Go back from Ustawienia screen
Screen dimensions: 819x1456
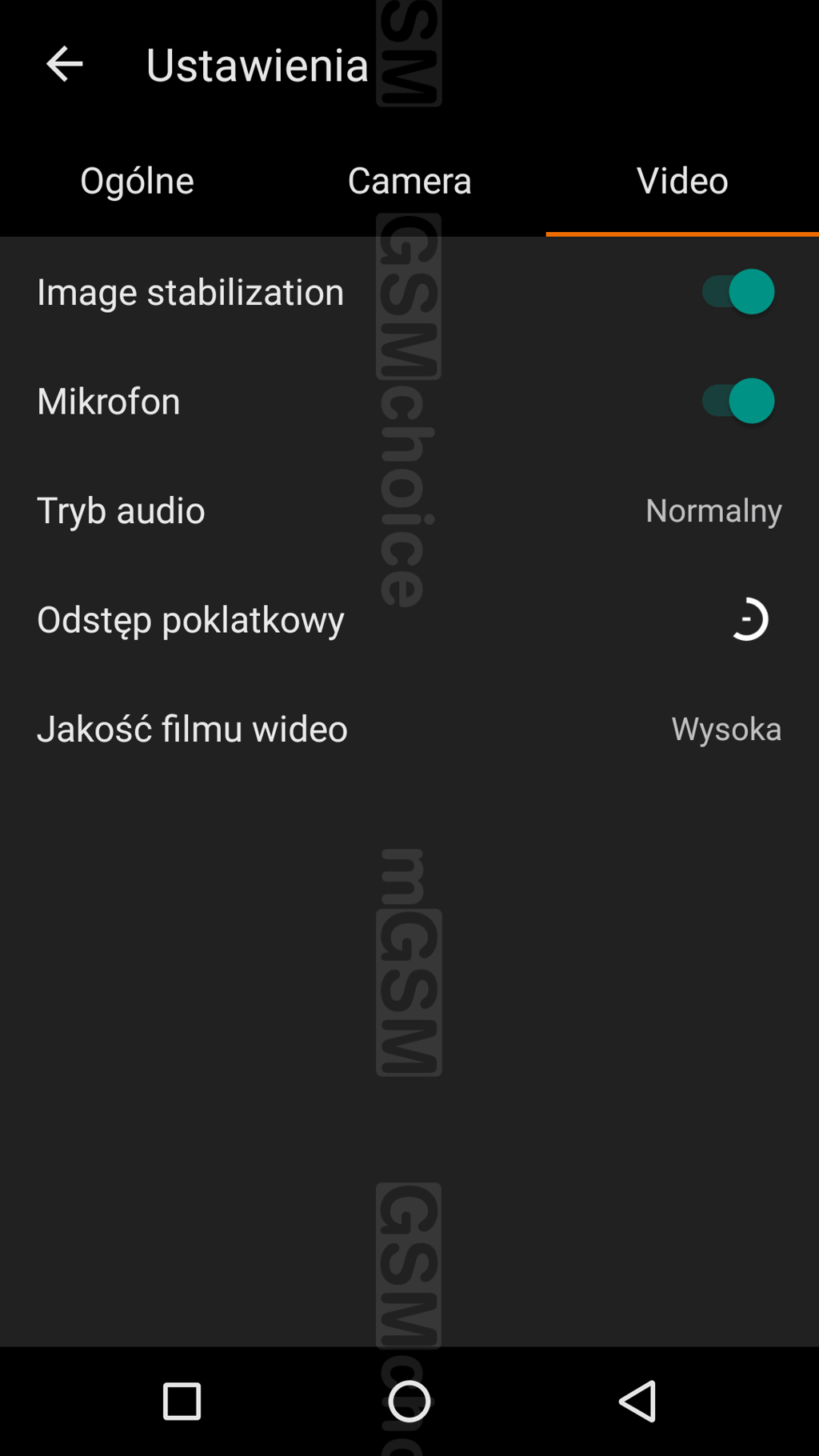click(65, 65)
